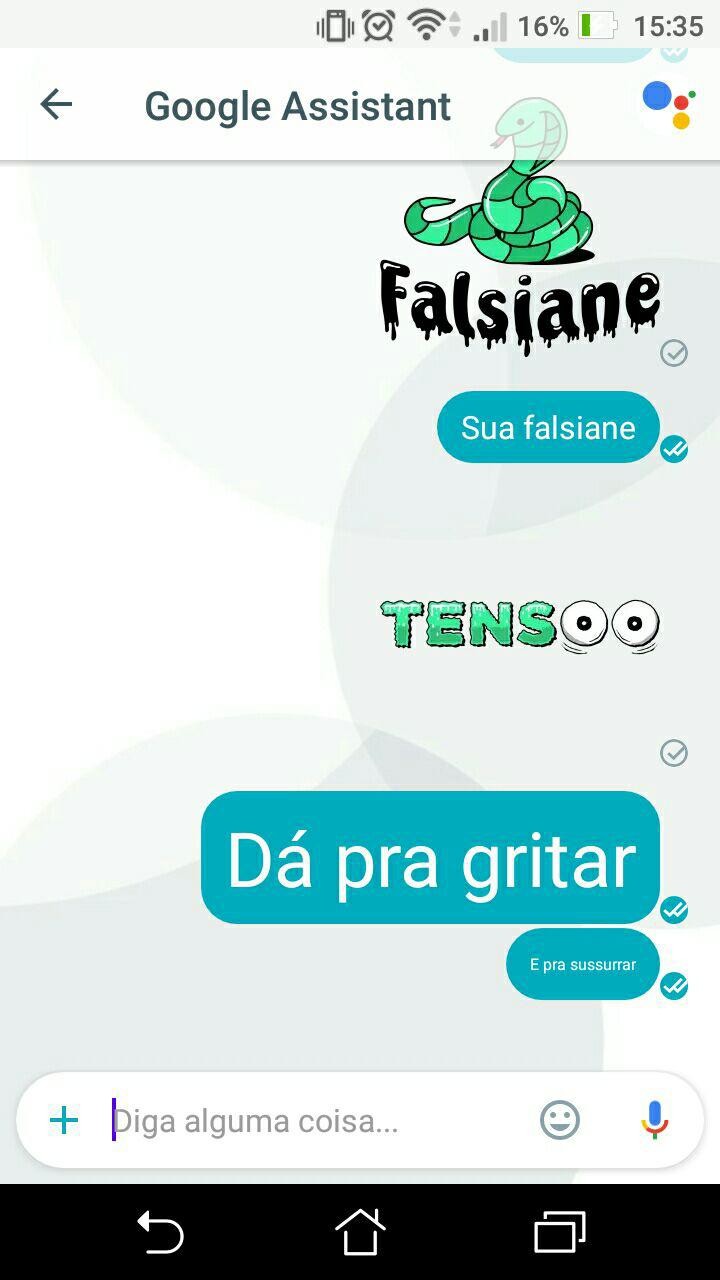Open recent apps from navigation bar
Image resolution: width=720 pixels, height=1280 pixels.
(559, 1231)
